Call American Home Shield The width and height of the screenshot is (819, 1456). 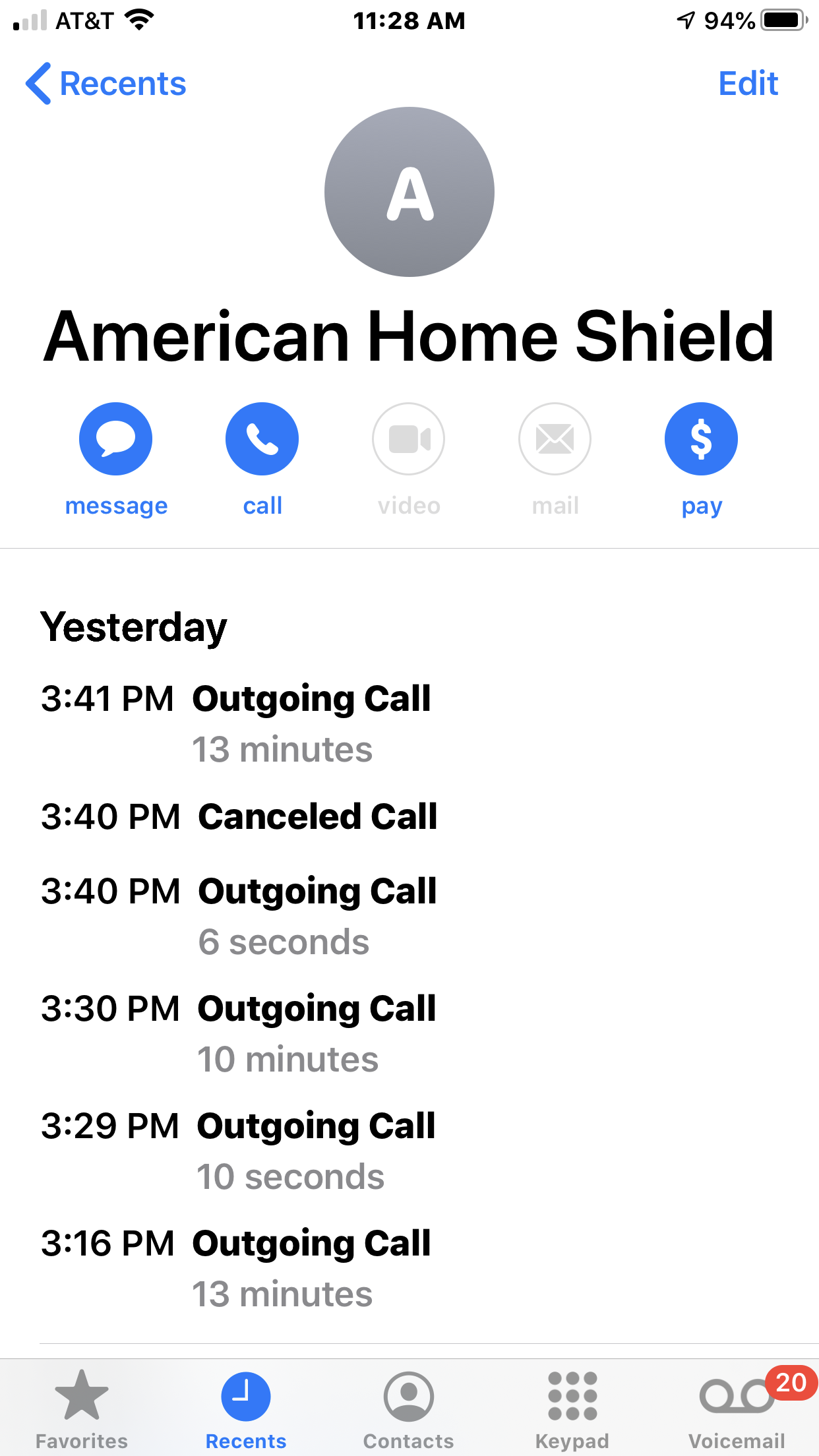point(262,439)
